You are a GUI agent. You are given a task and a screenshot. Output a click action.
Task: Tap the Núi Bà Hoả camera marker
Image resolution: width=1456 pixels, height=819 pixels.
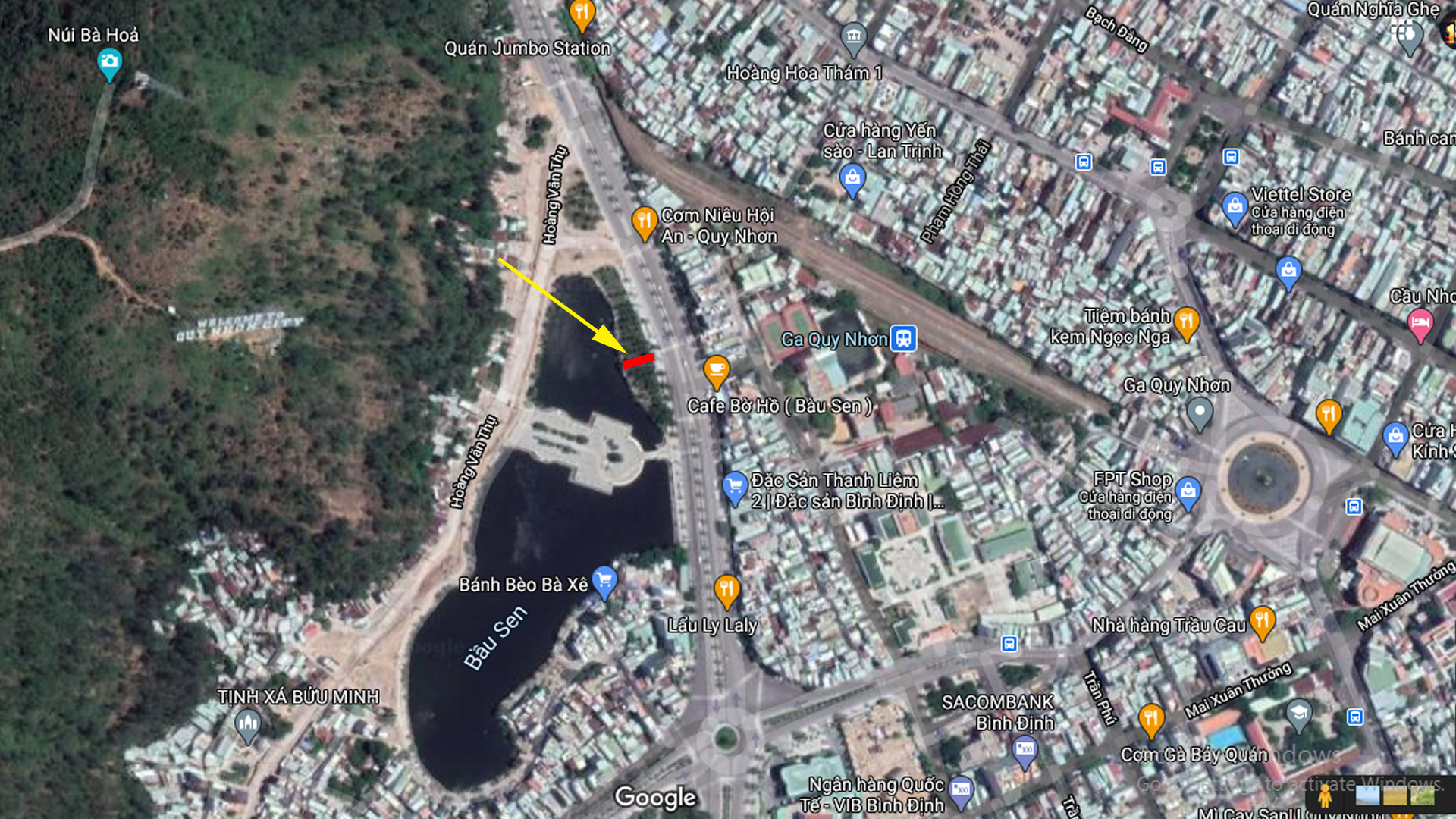click(x=109, y=62)
